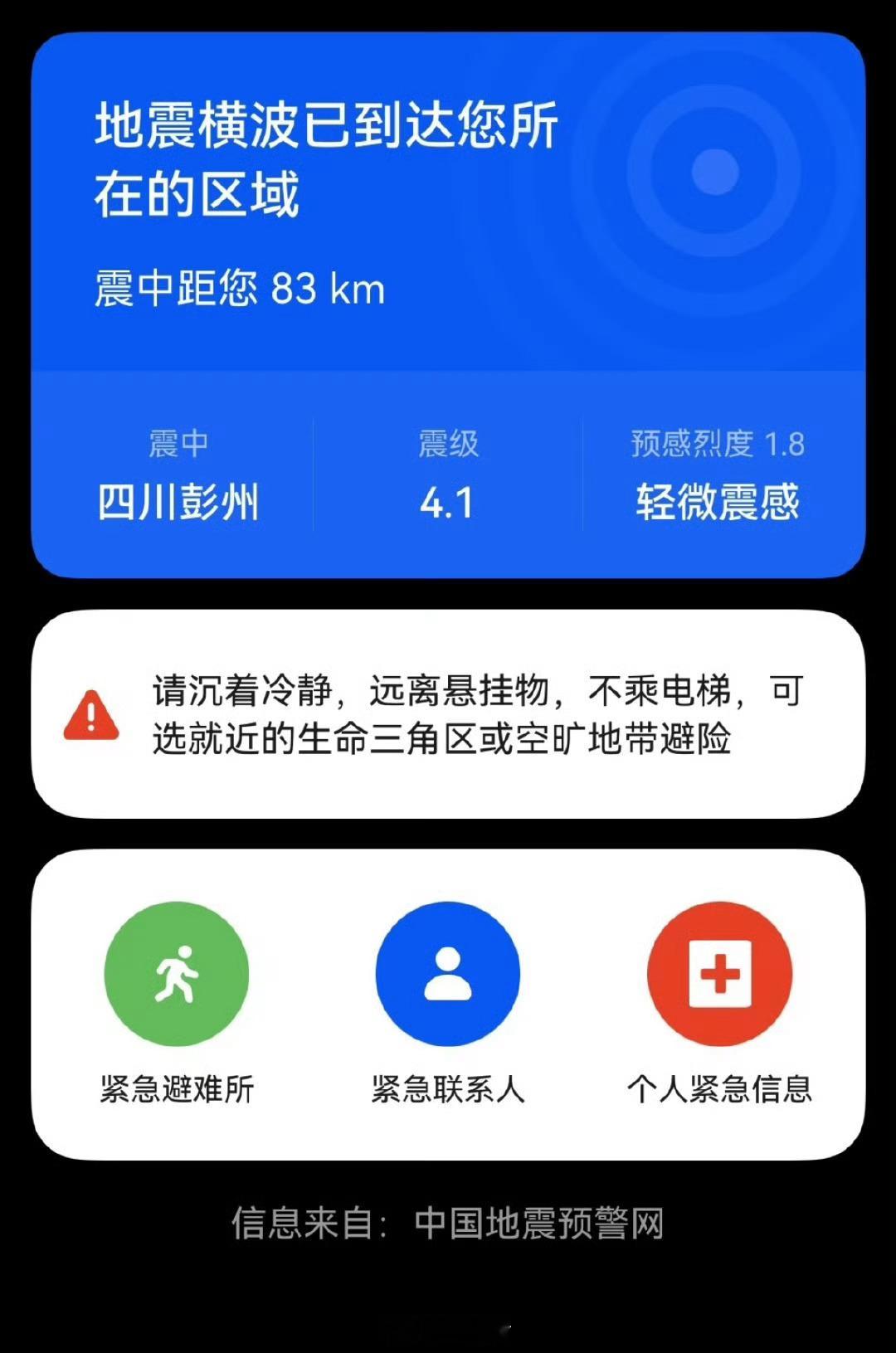Select the green 紧急避难所 running person icon
The image size is (896, 1353).
(176, 975)
